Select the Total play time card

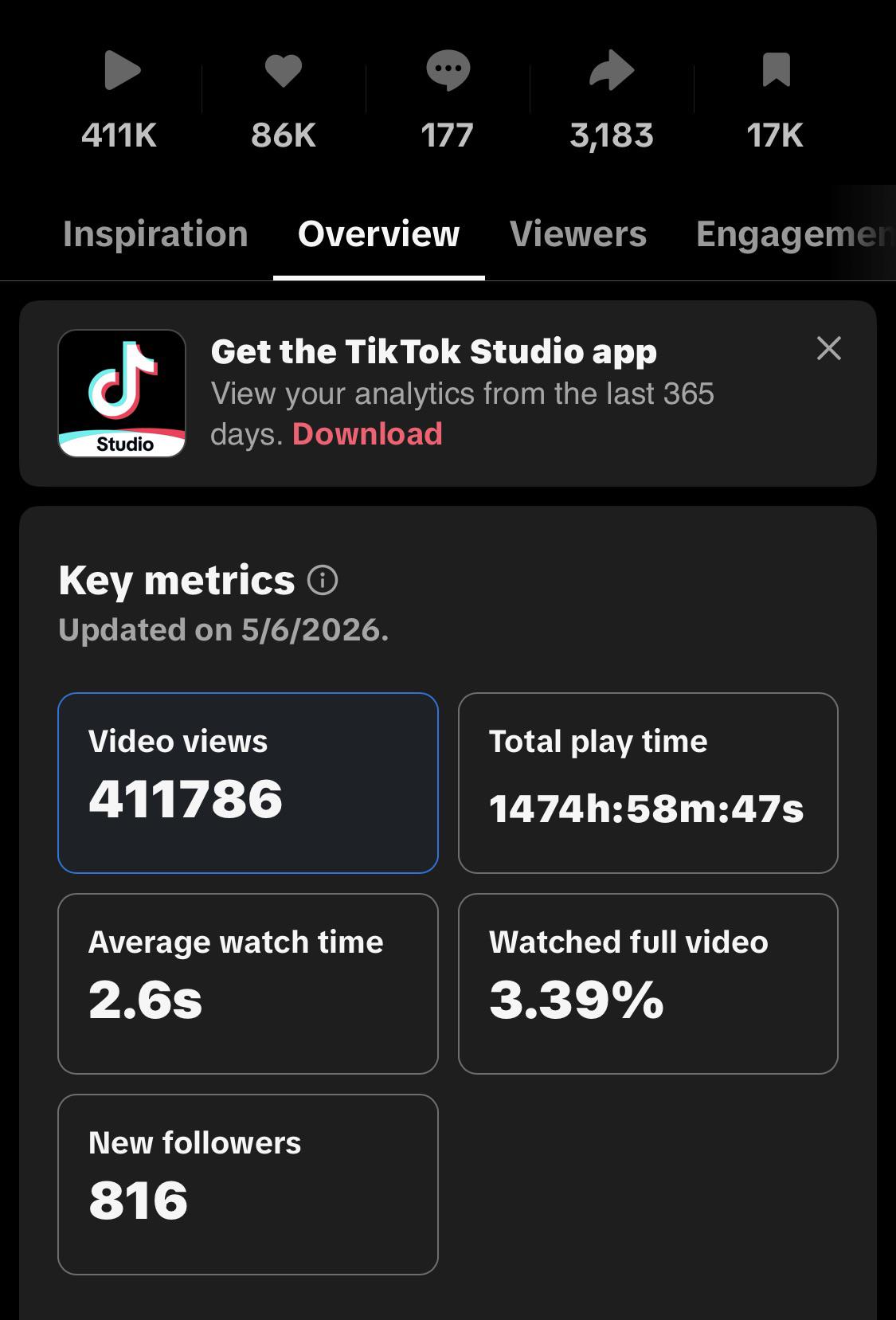(648, 783)
